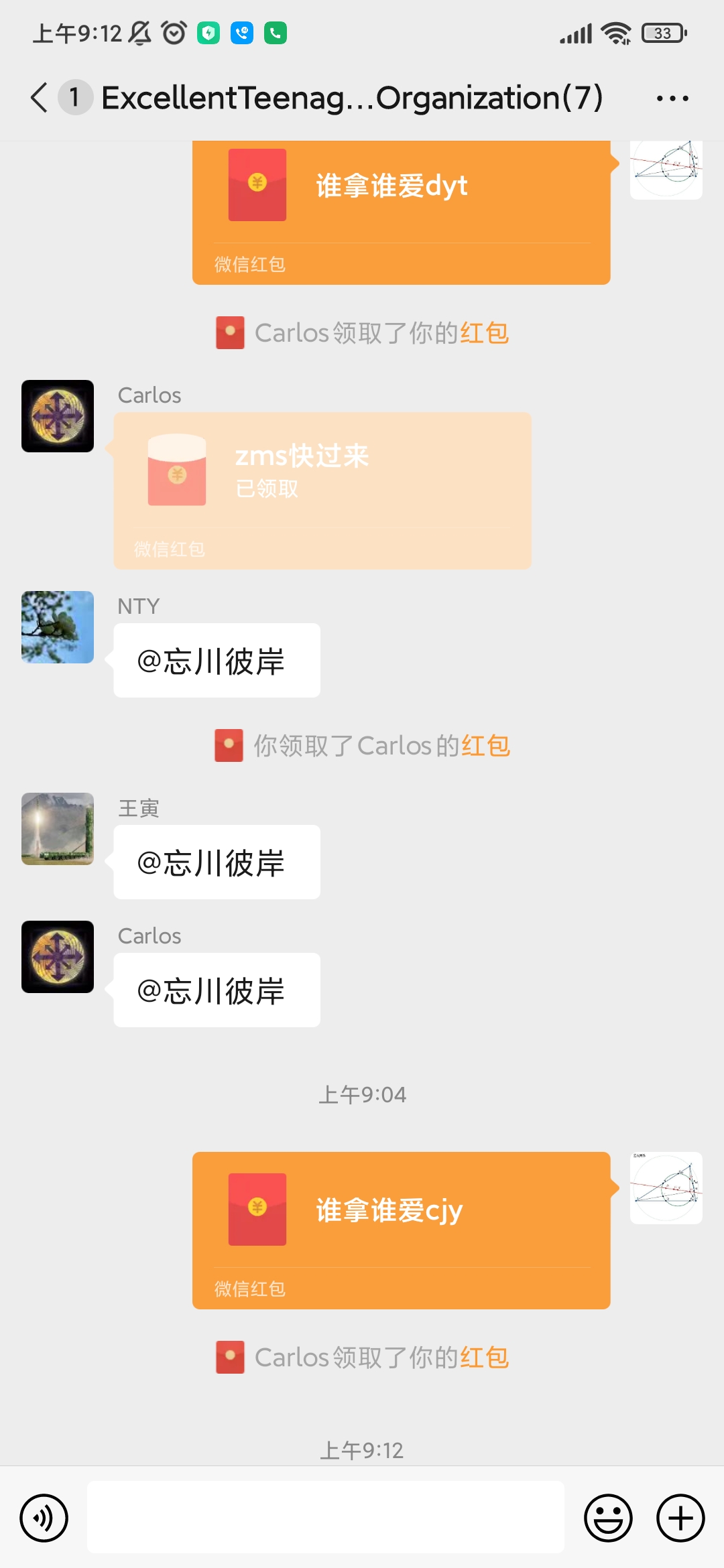View 王寅's profile avatar
Screen dimensions: 724x1568
pyautogui.click(x=58, y=829)
